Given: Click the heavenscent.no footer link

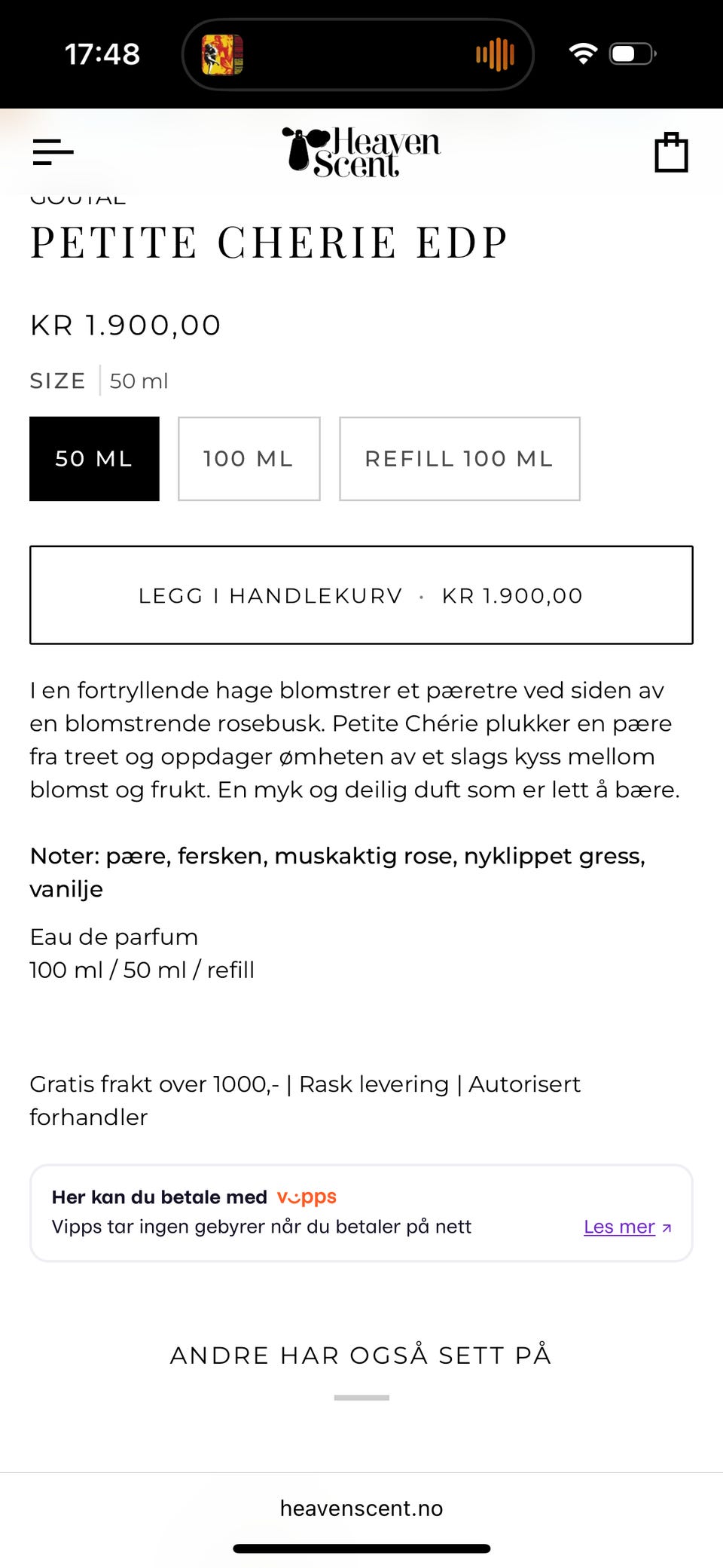Looking at the screenshot, I should [361, 1508].
